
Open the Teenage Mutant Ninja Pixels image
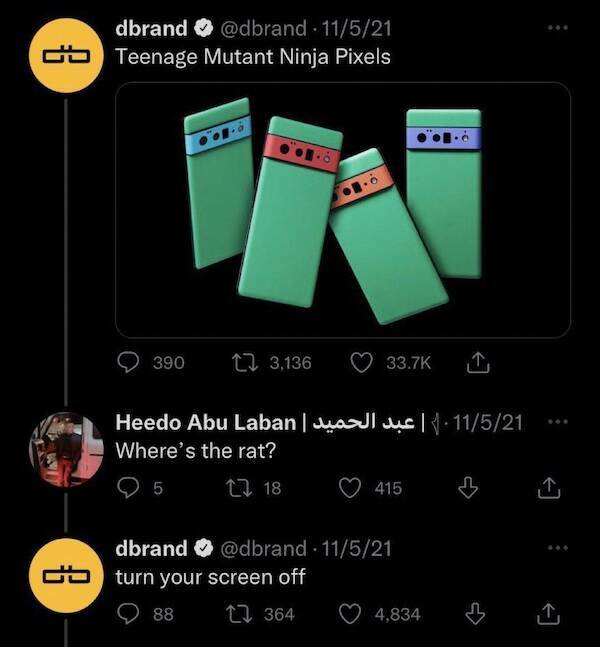point(343,208)
